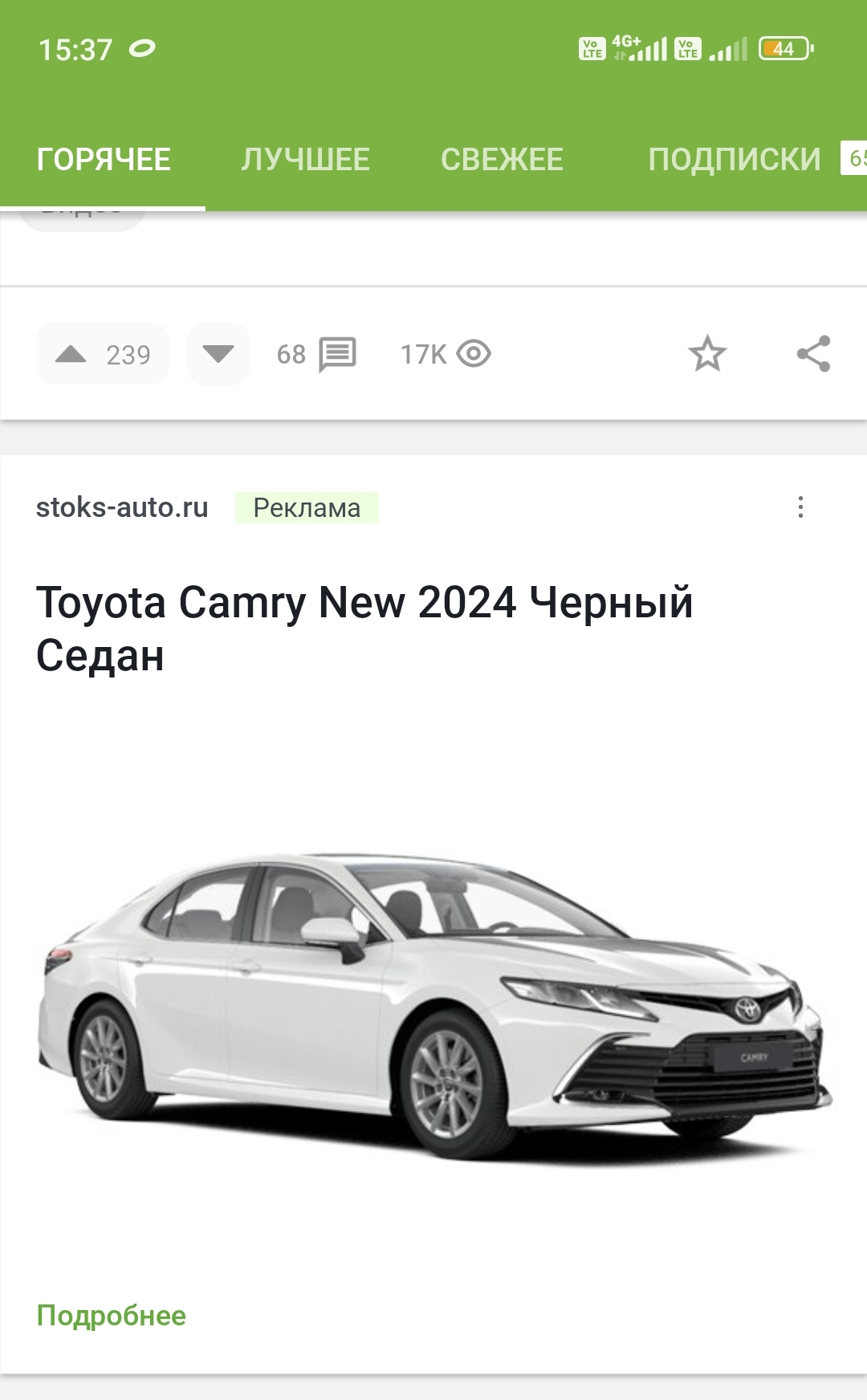Screen dimensions: 867x1400
Task: Tap the Подробнее link in the ad
Action: coord(112,1316)
